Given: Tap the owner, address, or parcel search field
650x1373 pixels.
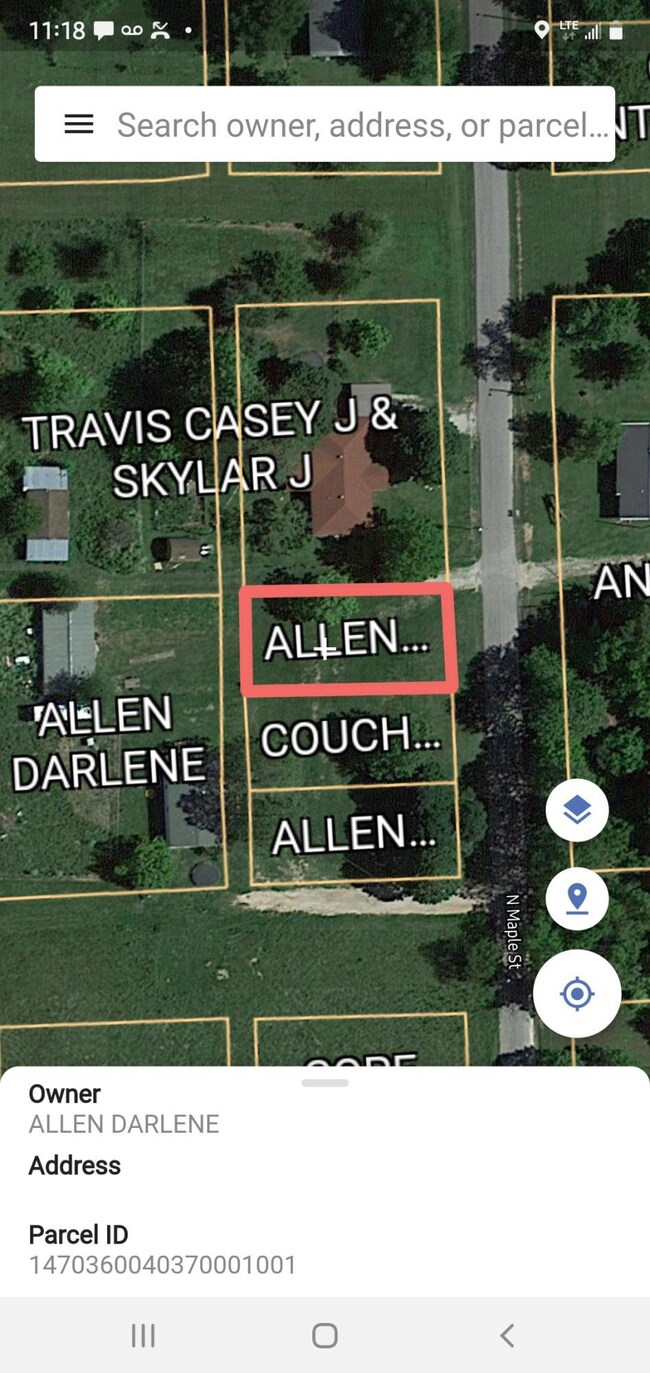Looking at the screenshot, I should [362, 125].
